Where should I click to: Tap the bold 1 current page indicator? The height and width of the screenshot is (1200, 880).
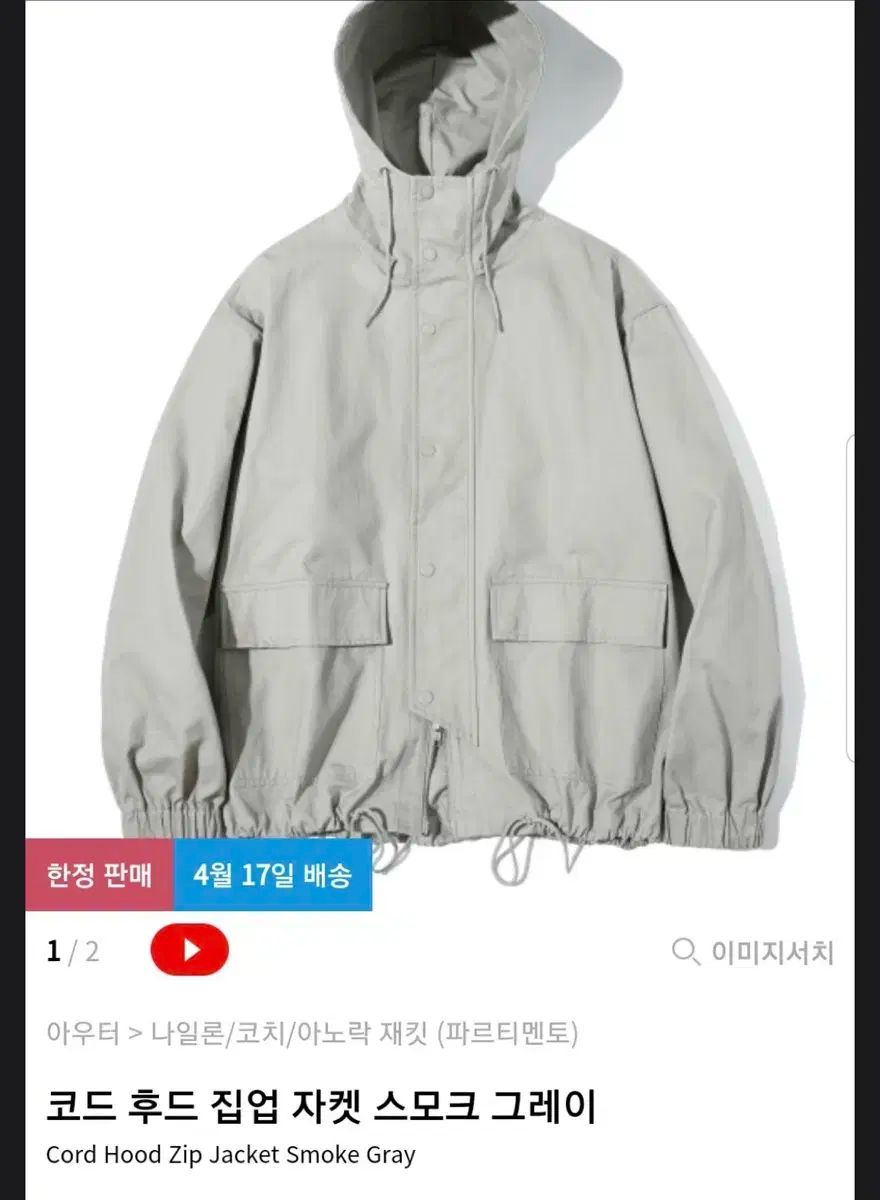pos(57,951)
